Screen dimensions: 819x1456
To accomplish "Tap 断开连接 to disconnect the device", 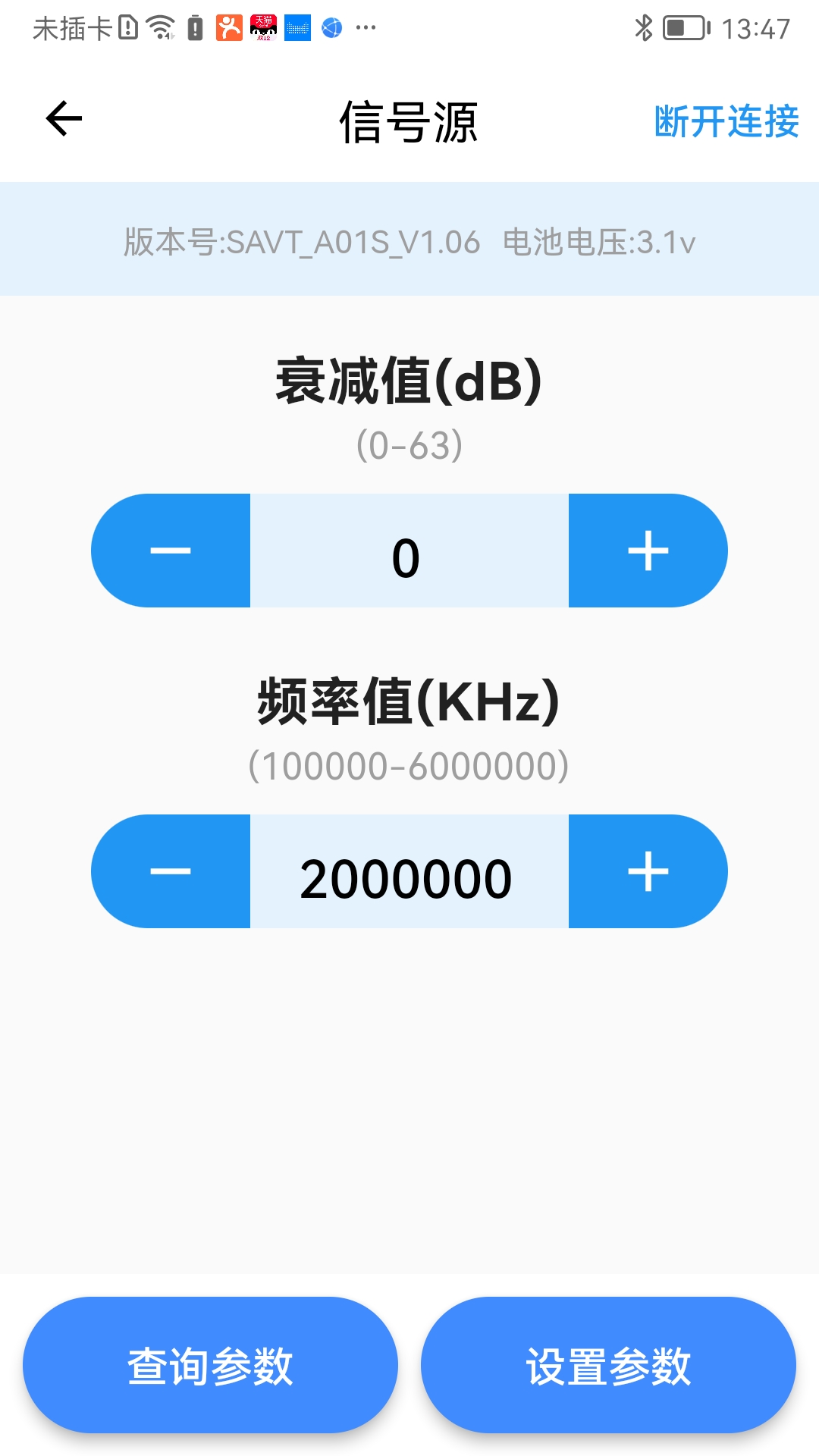I will pos(726,121).
